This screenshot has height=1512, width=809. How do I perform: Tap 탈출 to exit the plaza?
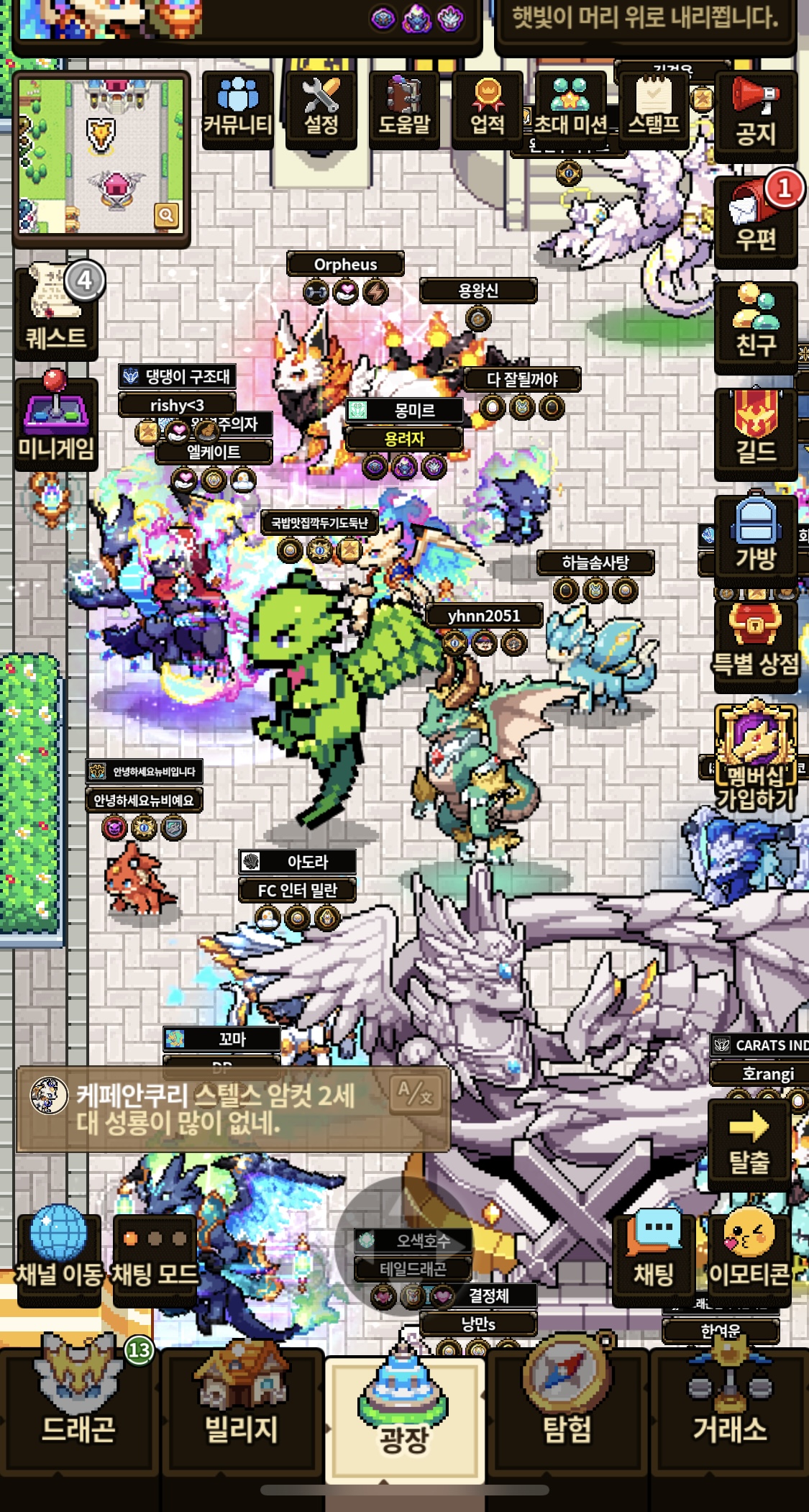click(x=749, y=1144)
